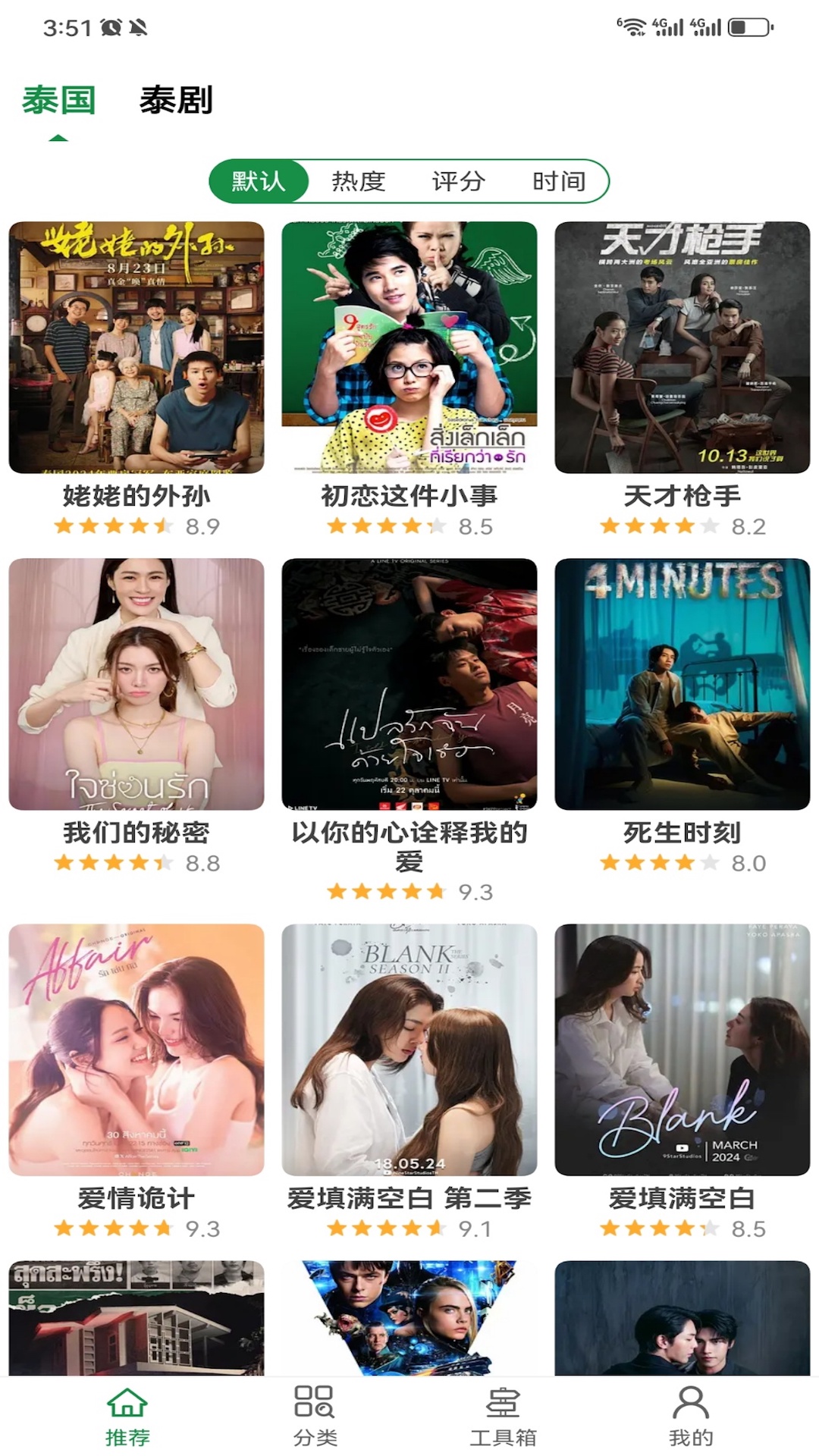Select the 默认 sort option
Image resolution: width=819 pixels, height=1456 pixels.
pyautogui.click(x=259, y=181)
